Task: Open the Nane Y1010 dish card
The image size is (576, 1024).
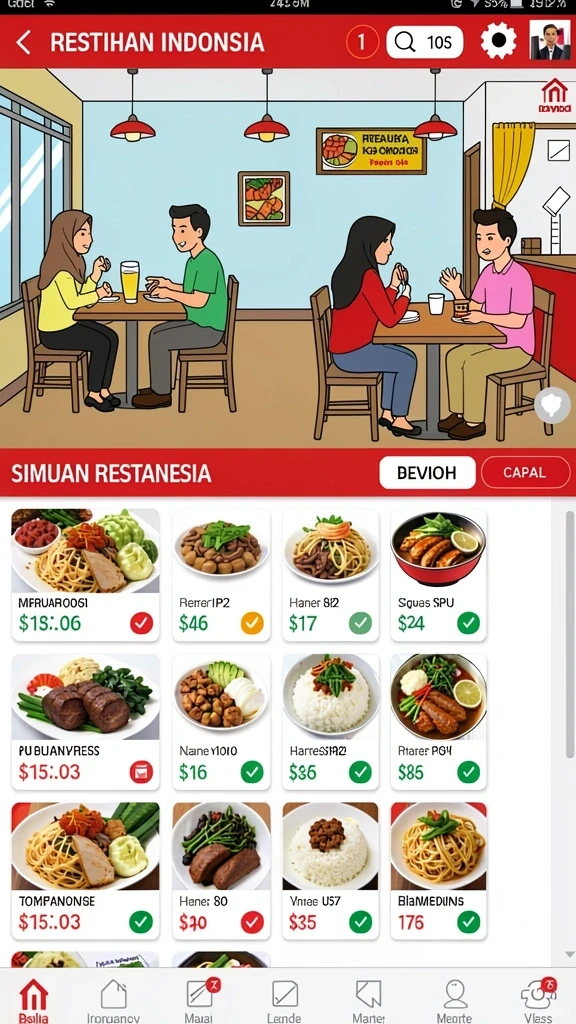Action: 221,722
